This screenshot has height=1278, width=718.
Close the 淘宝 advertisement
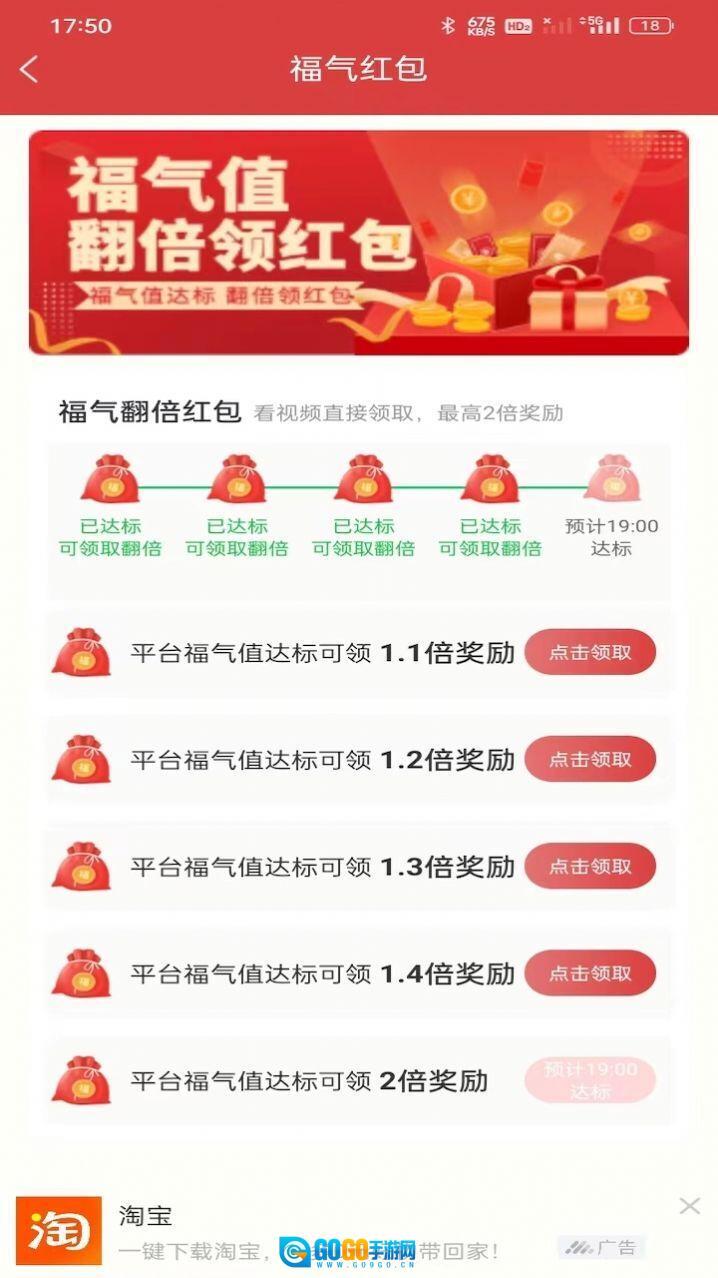pyautogui.click(x=690, y=1206)
